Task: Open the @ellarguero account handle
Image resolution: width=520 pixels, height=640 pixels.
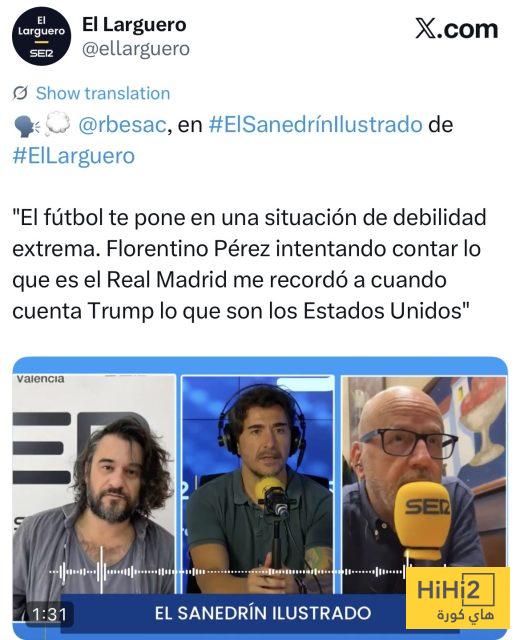Action: tap(136, 49)
